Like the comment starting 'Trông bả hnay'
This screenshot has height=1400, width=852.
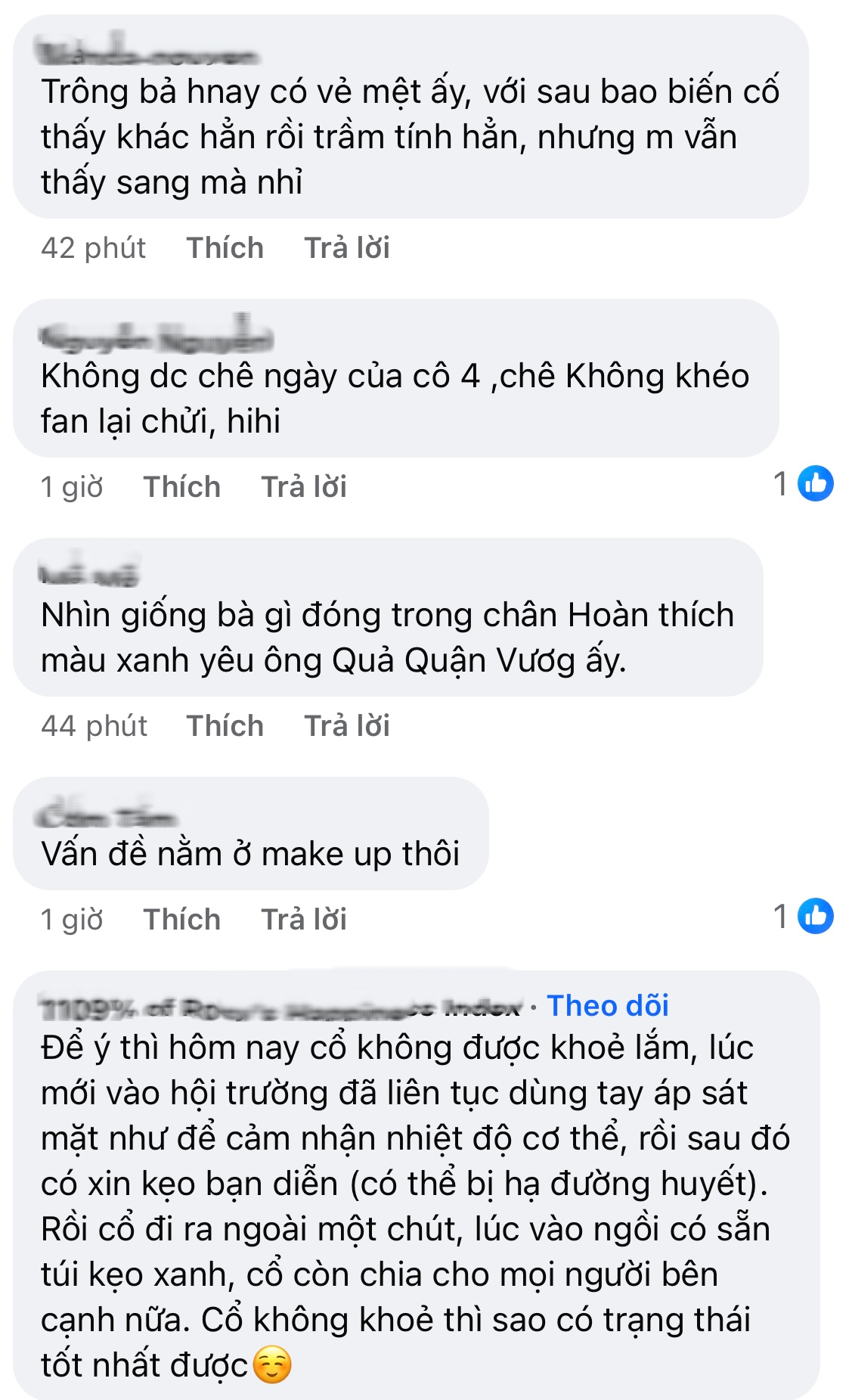coord(225,248)
